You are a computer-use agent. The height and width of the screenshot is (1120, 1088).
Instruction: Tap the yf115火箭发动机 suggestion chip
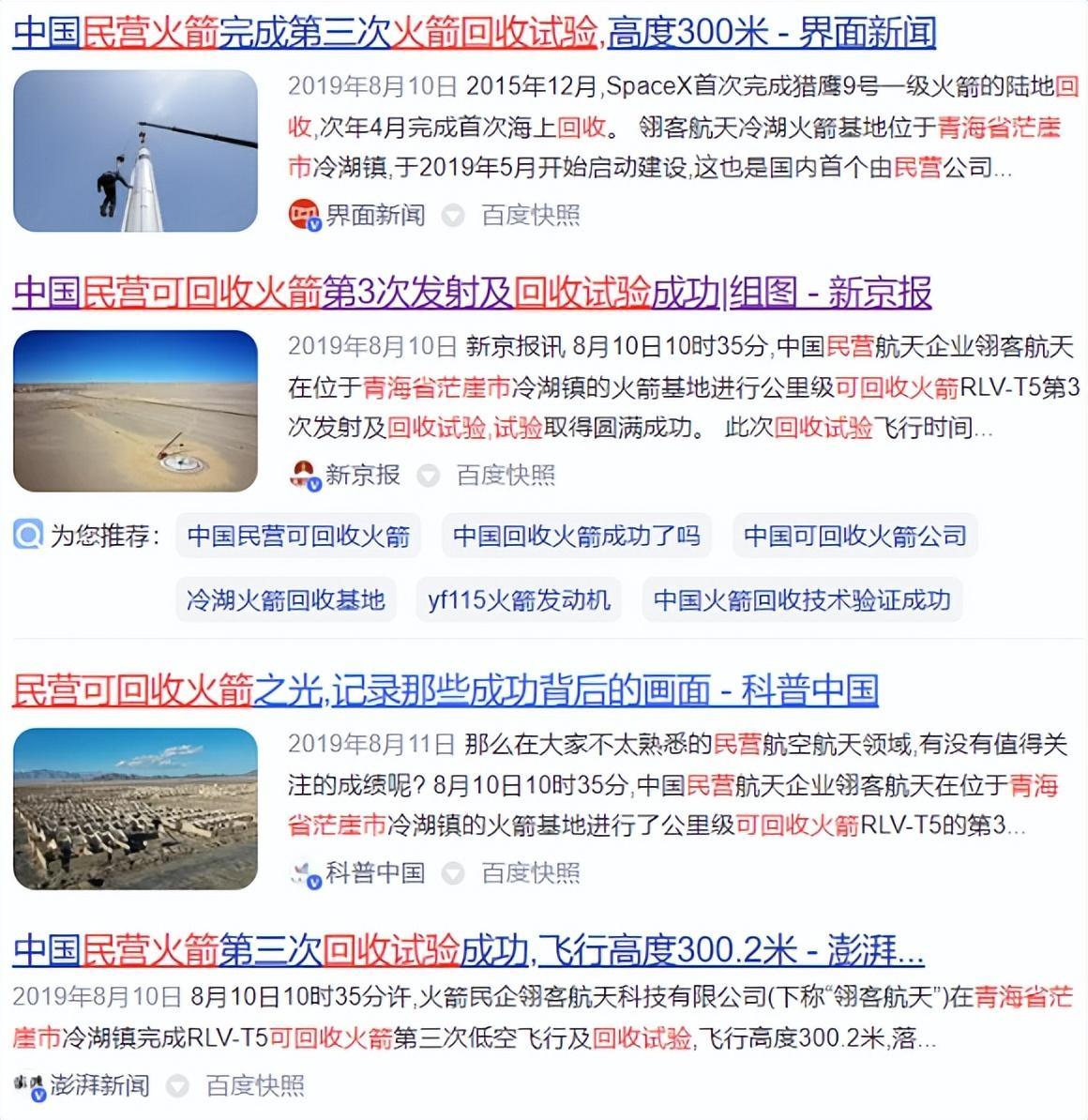pyautogui.click(x=519, y=599)
